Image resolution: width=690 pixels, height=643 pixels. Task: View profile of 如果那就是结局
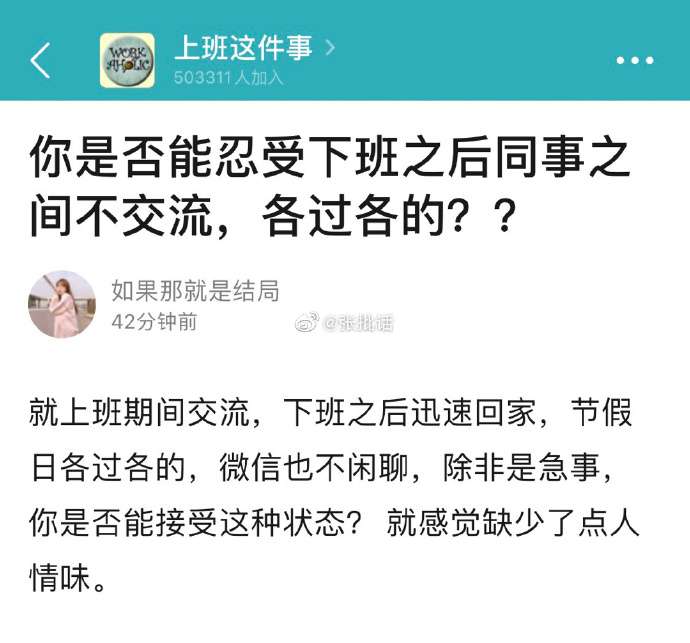click(x=194, y=291)
